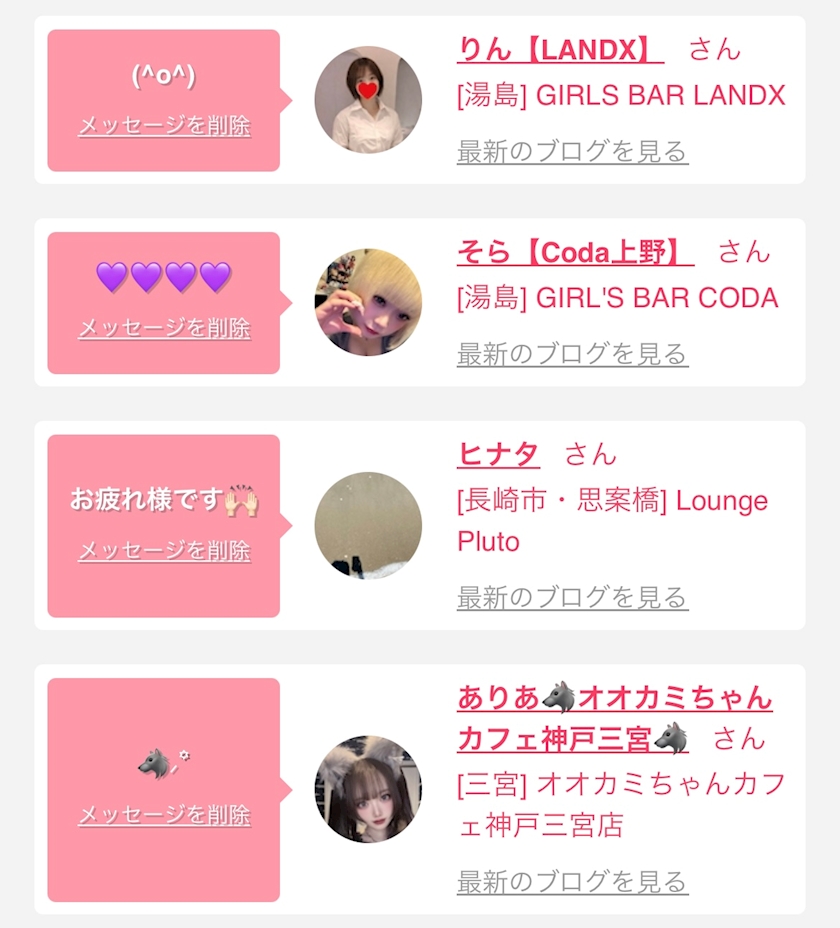Tap ヒナタ's profile photo
840x928 pixels.
click(368, 525)
